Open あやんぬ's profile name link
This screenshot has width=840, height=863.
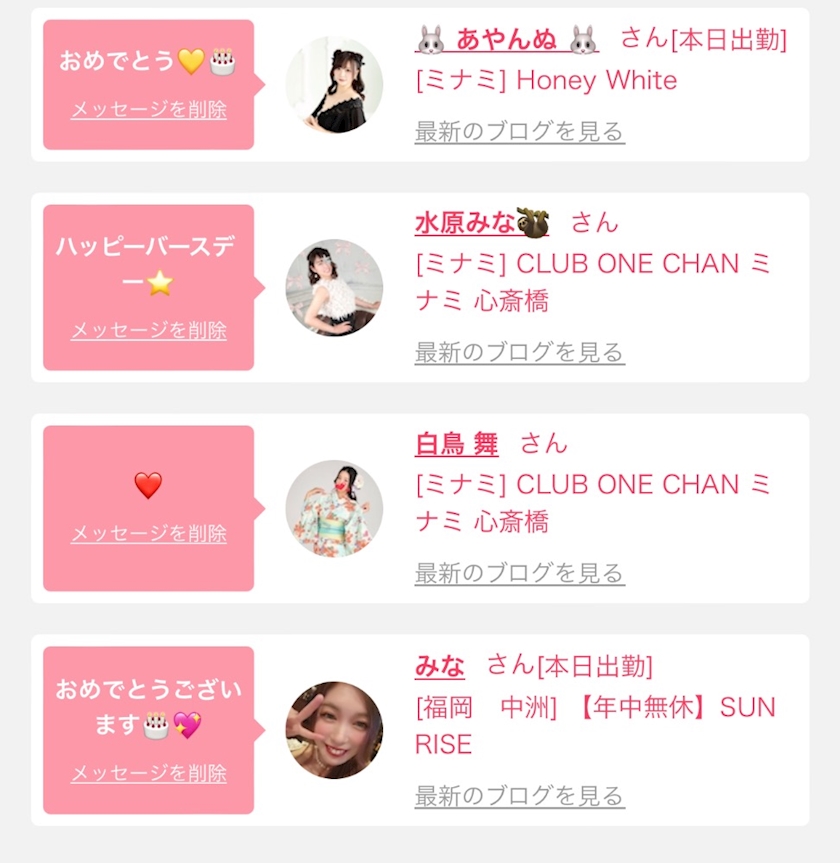pyautogui.click(x=507, y=40)
